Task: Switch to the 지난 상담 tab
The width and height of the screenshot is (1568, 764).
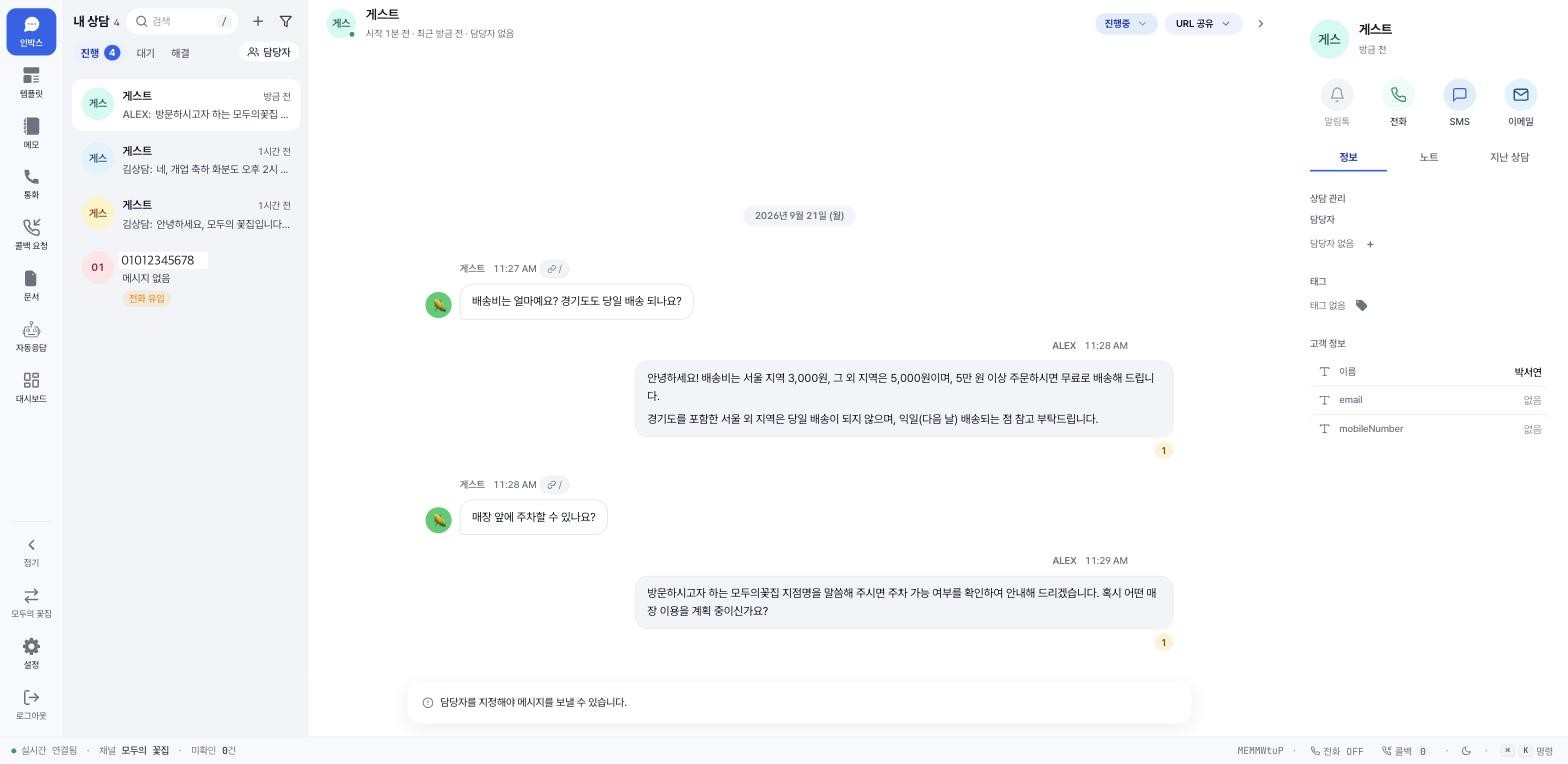Action: tap(1509, 157)
